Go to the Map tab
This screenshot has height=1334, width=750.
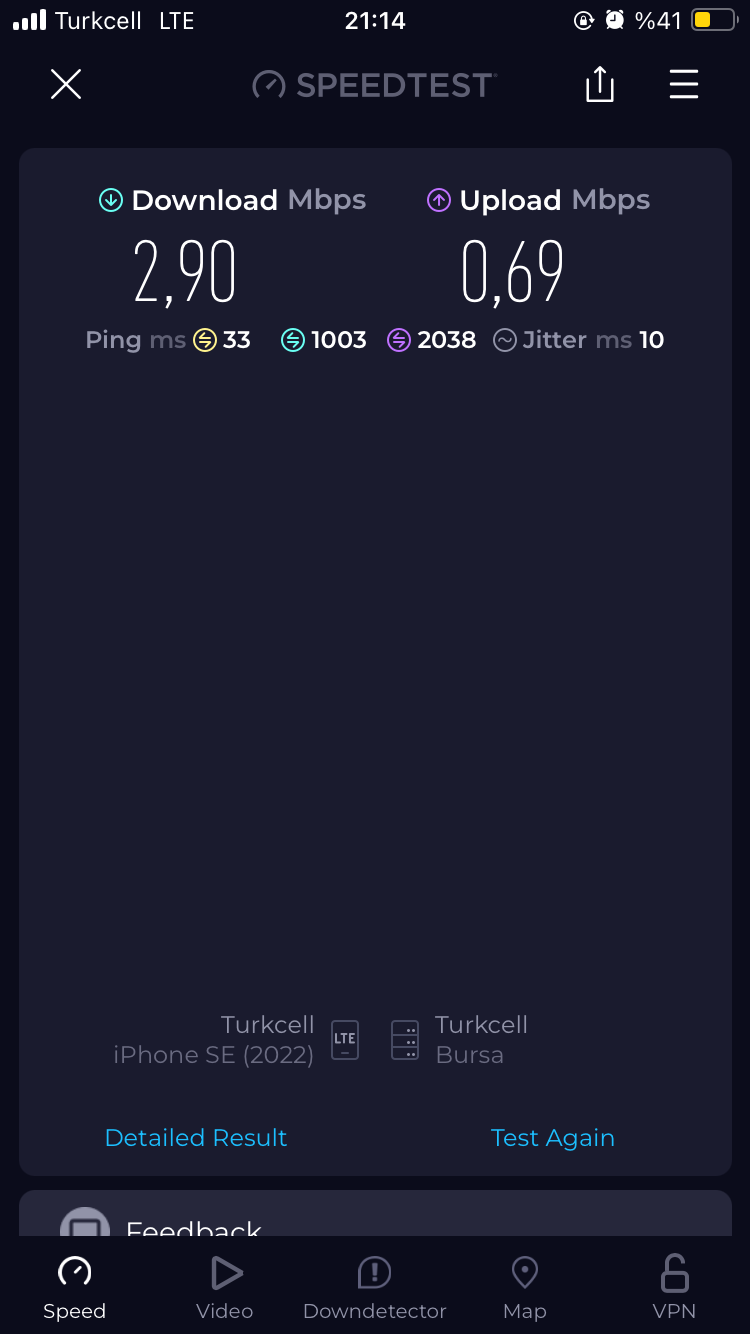point(525,1288)
